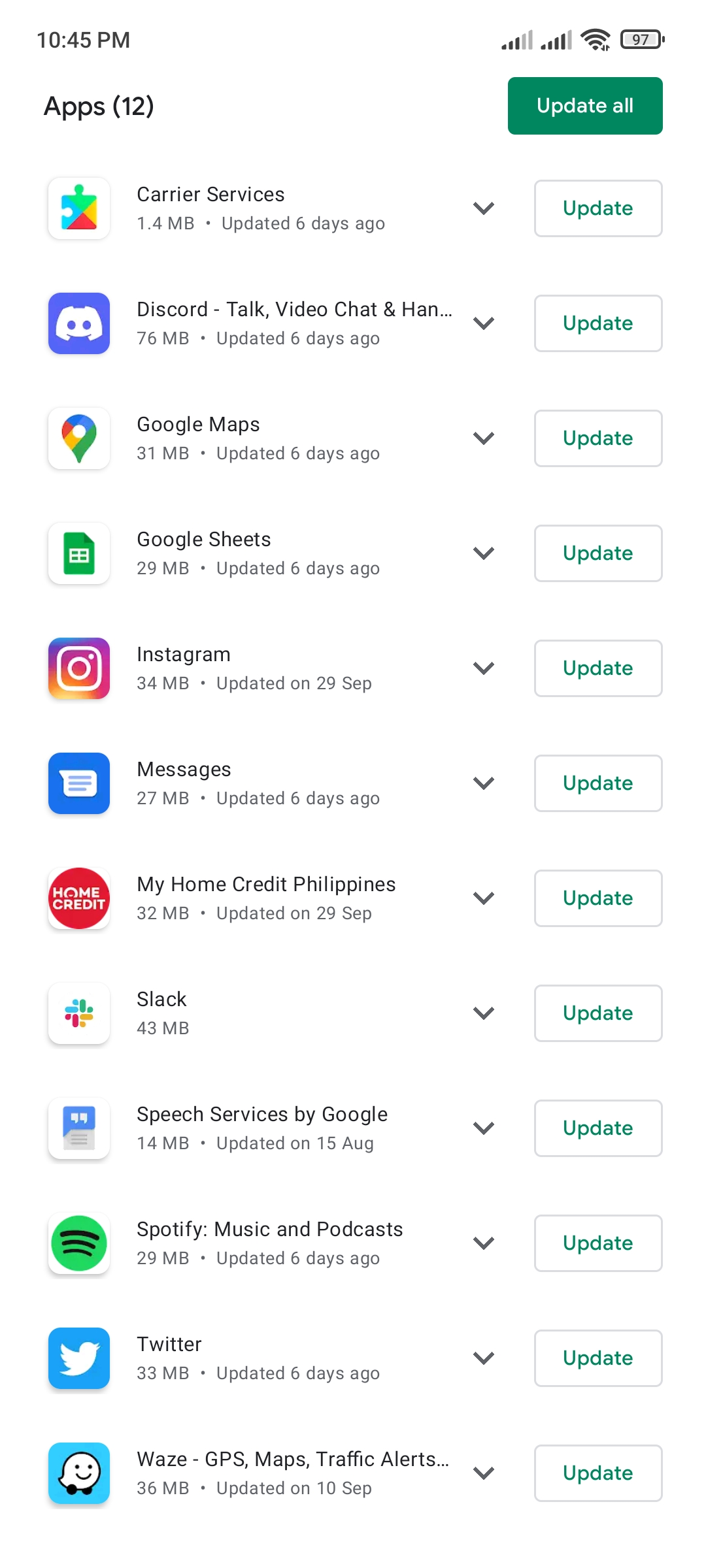706x1568 pixels.
Task: Update the Google Sheets app
Action: [597, 553]
